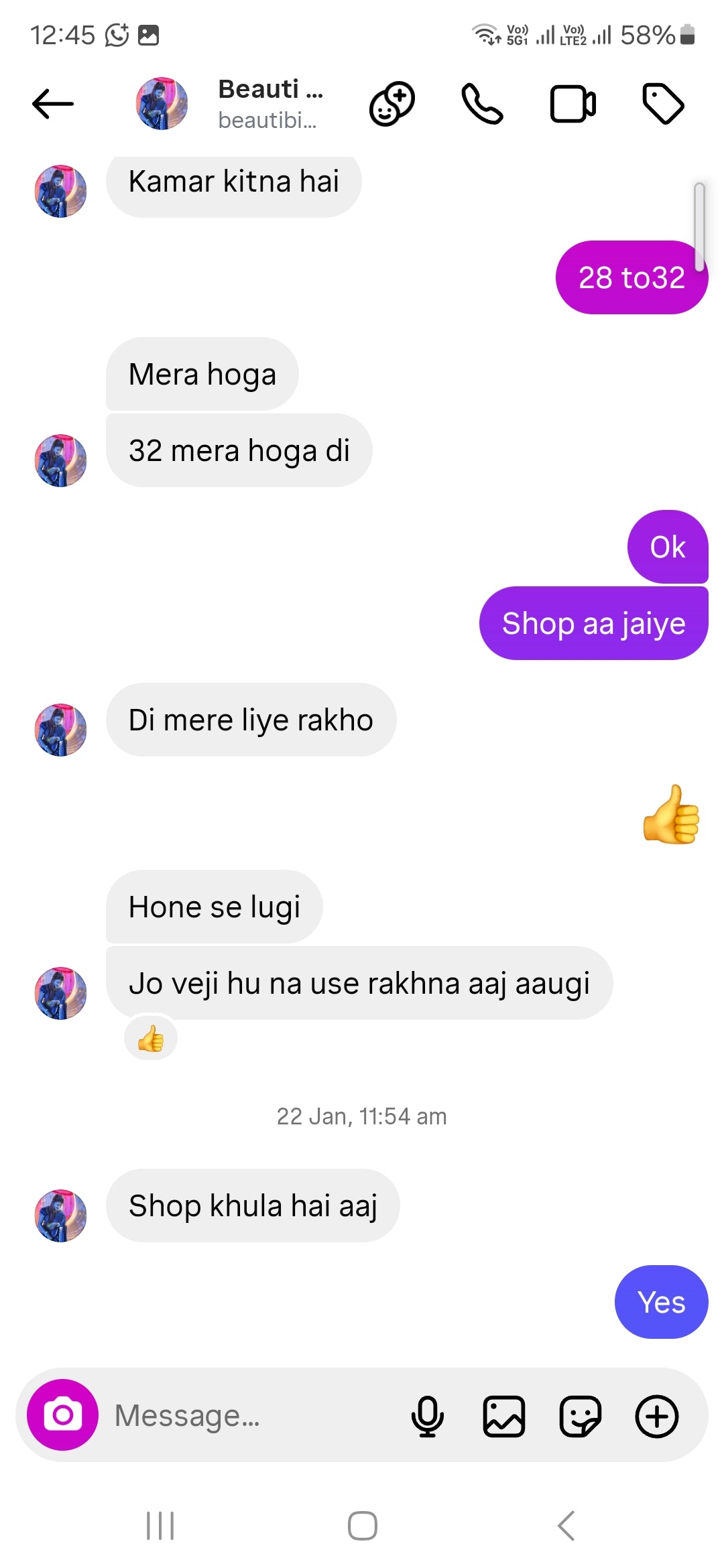Open the label tag icon
Screen dimensions: 724x1568
pos(663,104)
